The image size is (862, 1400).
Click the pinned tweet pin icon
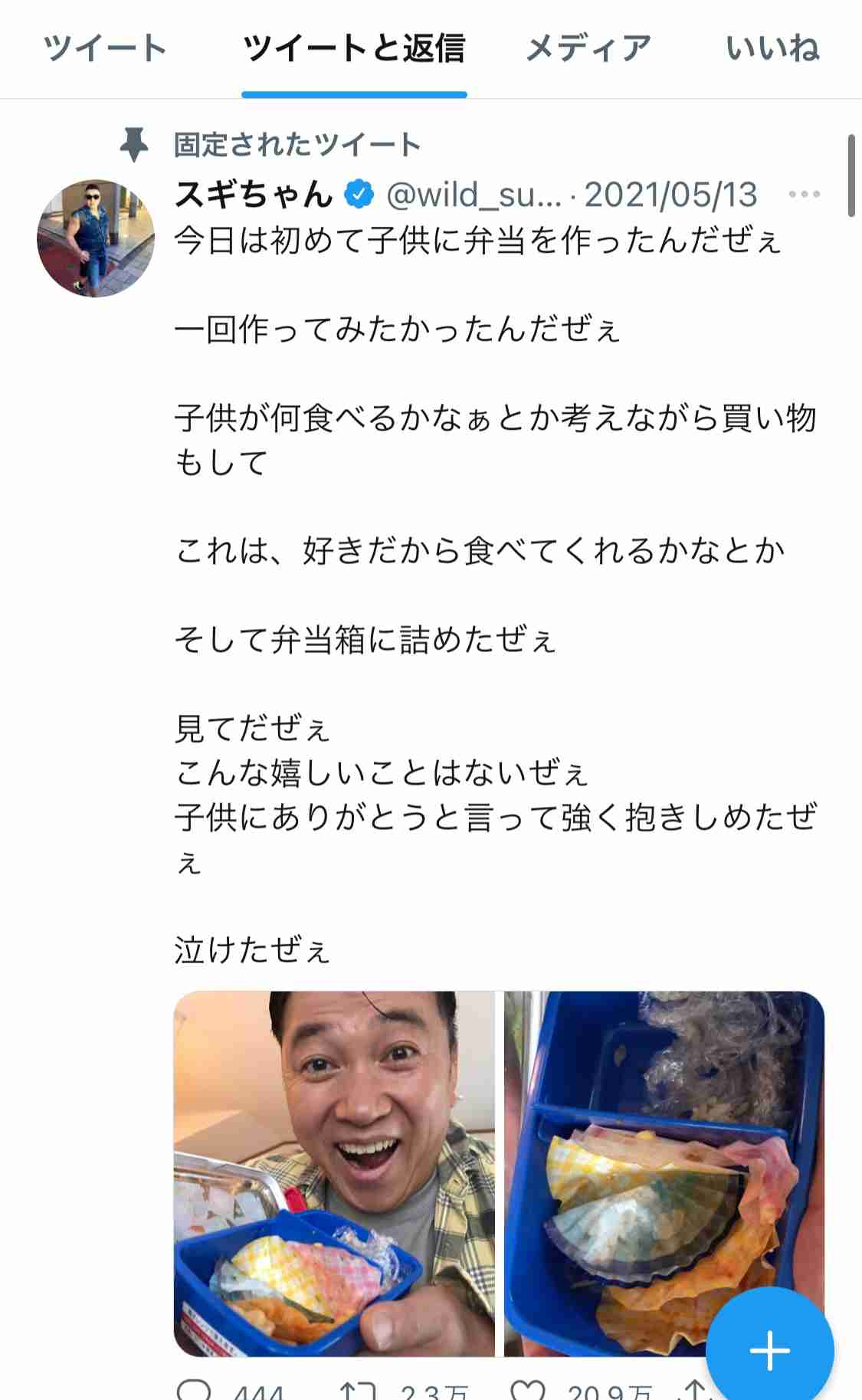[136, 142]
